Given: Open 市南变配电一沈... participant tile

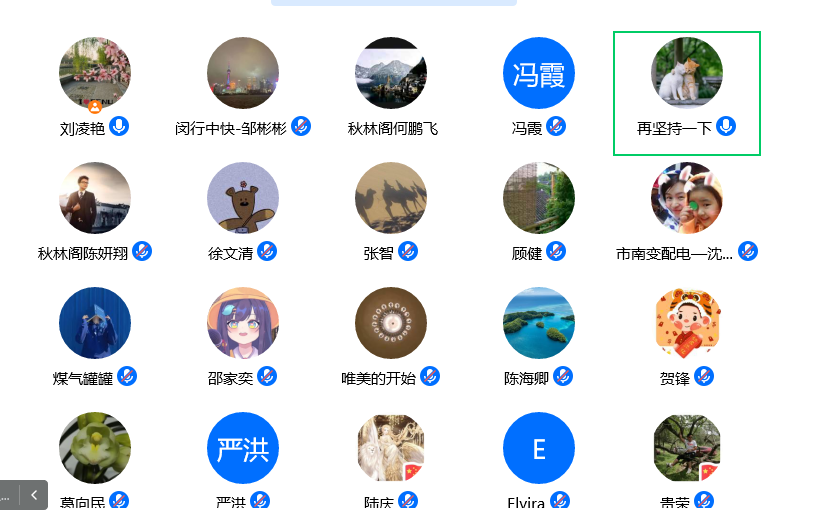Looking at the screenshot, I should coord(687,199).
